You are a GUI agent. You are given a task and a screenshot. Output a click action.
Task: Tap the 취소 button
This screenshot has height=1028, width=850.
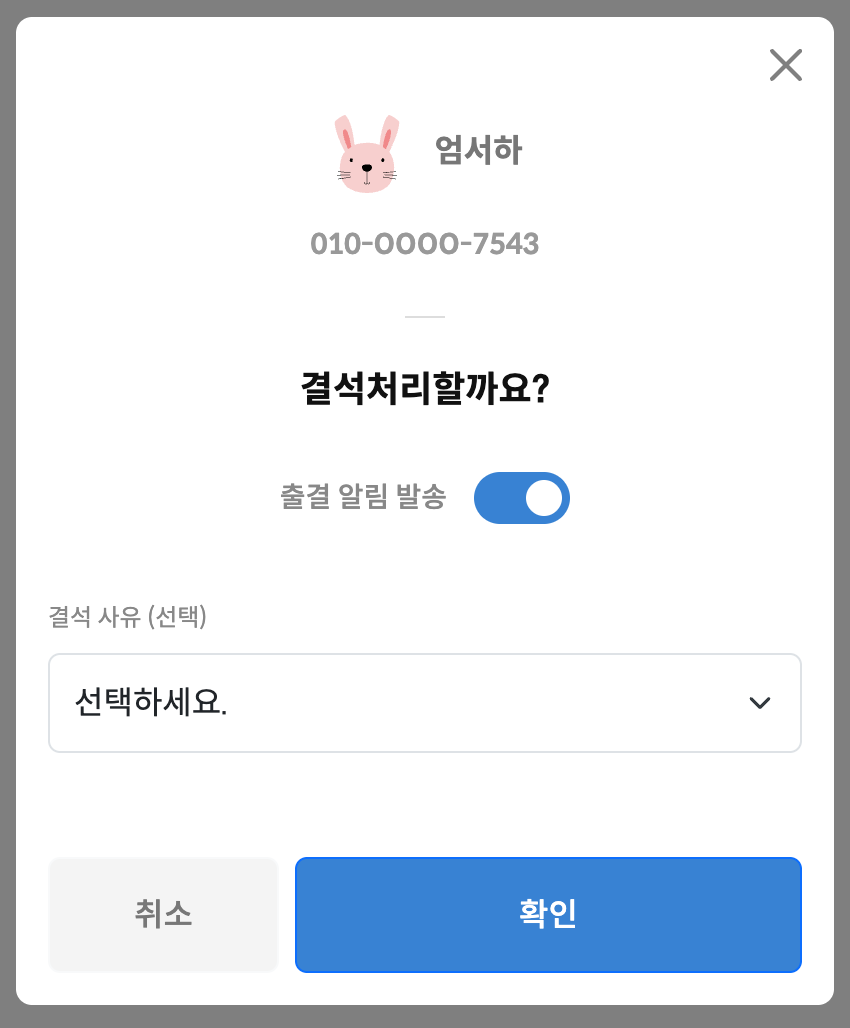[163, 914]
